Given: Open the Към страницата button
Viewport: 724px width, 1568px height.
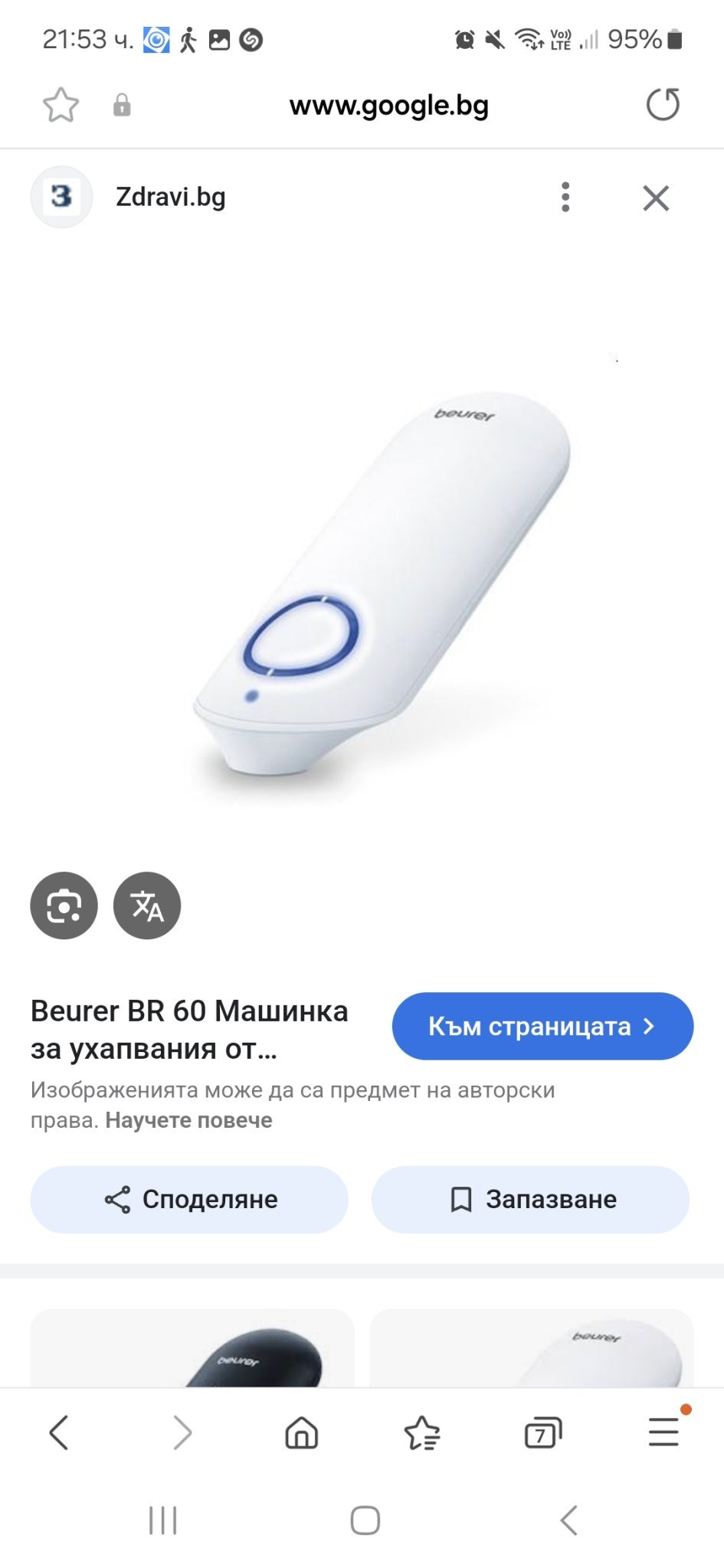Looking at the screenshot, I should [542, 1026].
